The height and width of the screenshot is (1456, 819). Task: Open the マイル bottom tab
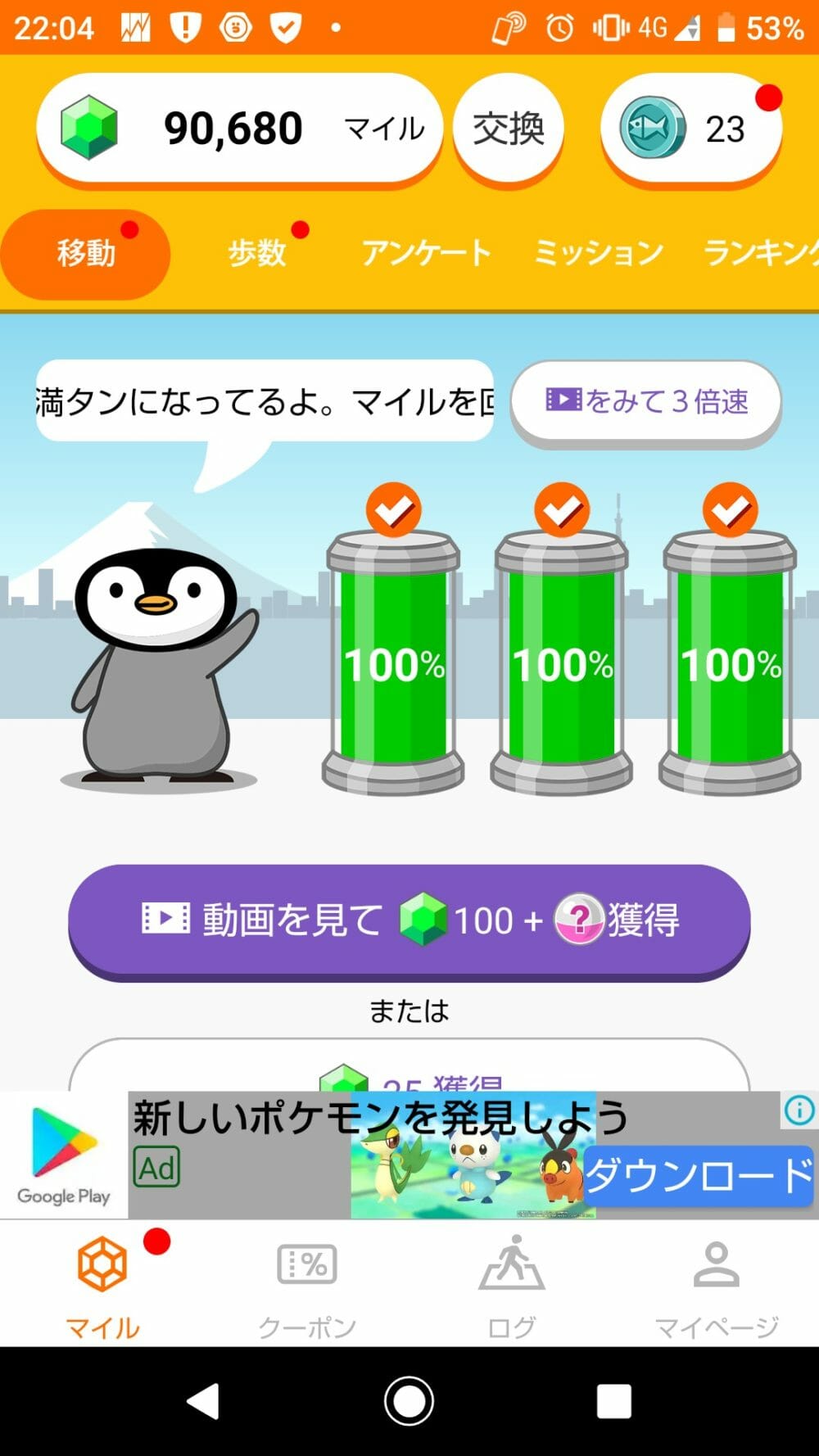[x=102, y=1286]
